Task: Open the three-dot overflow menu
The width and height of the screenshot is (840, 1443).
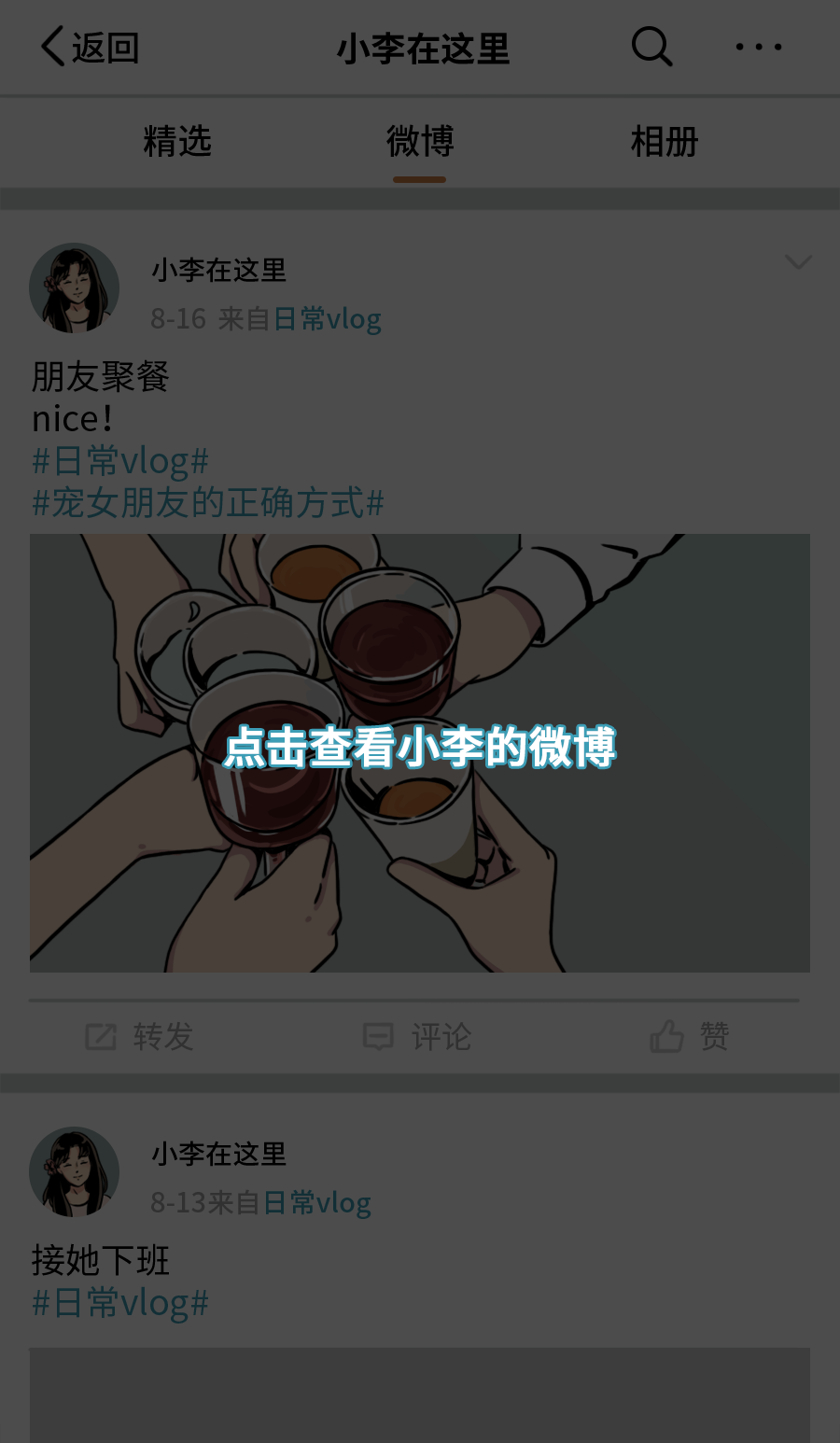Action: pos(758,47)
